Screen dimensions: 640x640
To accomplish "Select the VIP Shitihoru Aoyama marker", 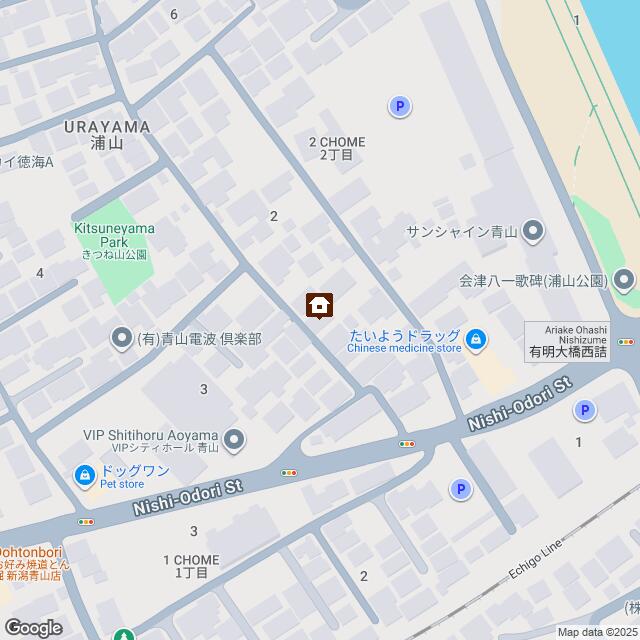I will pos(234,438).
